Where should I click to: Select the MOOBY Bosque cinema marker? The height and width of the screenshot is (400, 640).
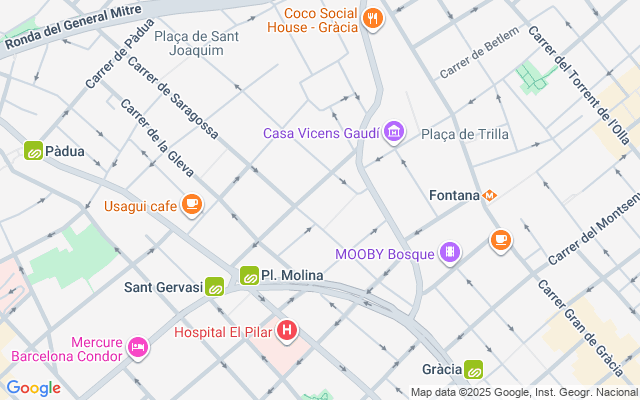[451, 253]
